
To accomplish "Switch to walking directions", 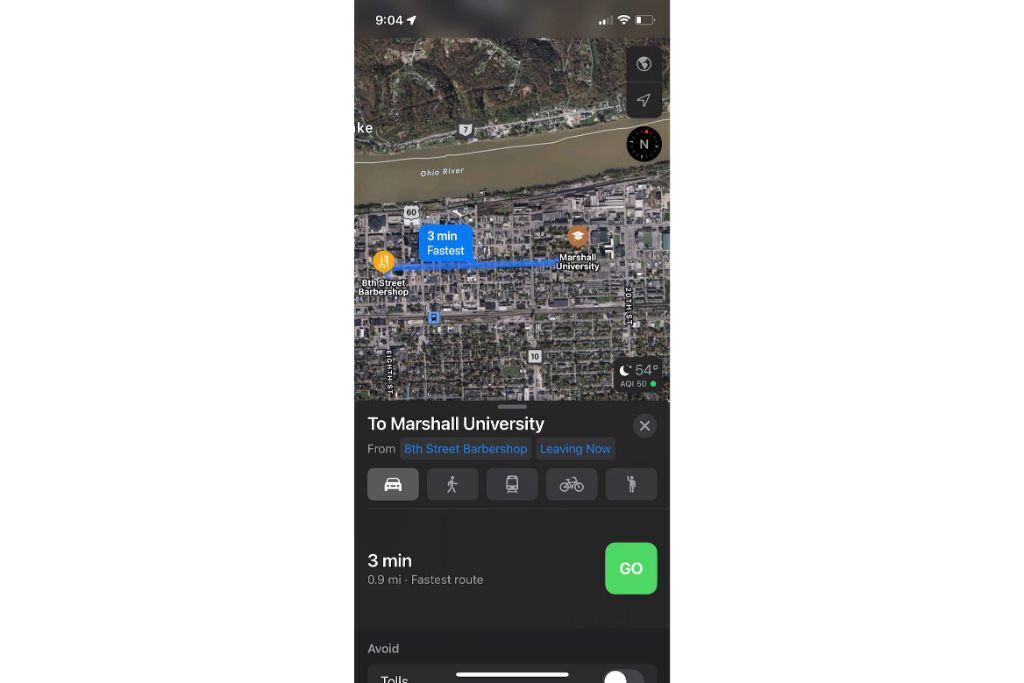I will coord(452,484).
